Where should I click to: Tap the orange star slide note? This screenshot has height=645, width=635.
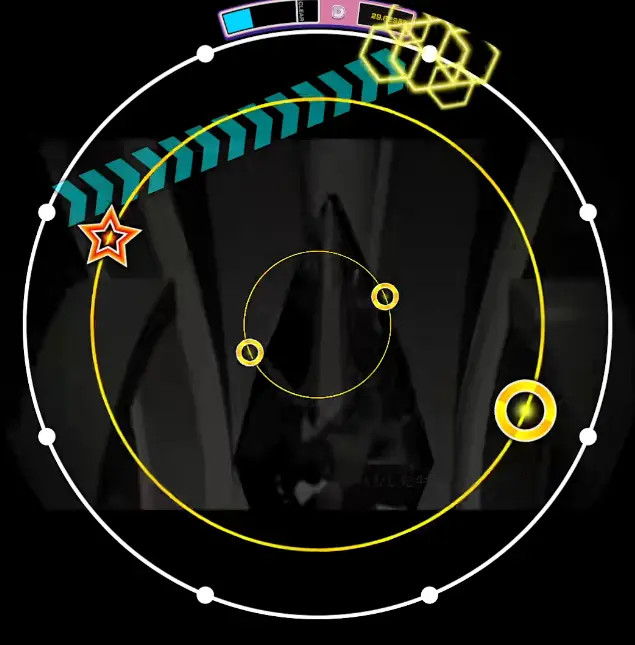tap(109, 238)
